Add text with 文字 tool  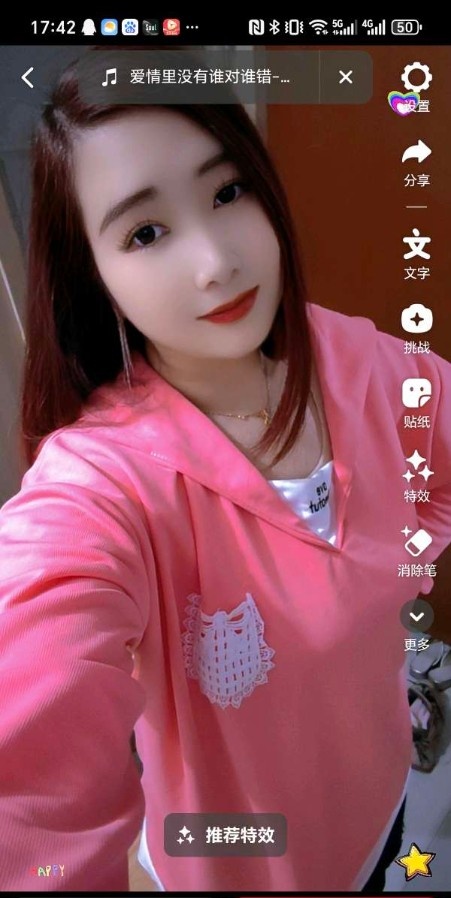point(417,254)
